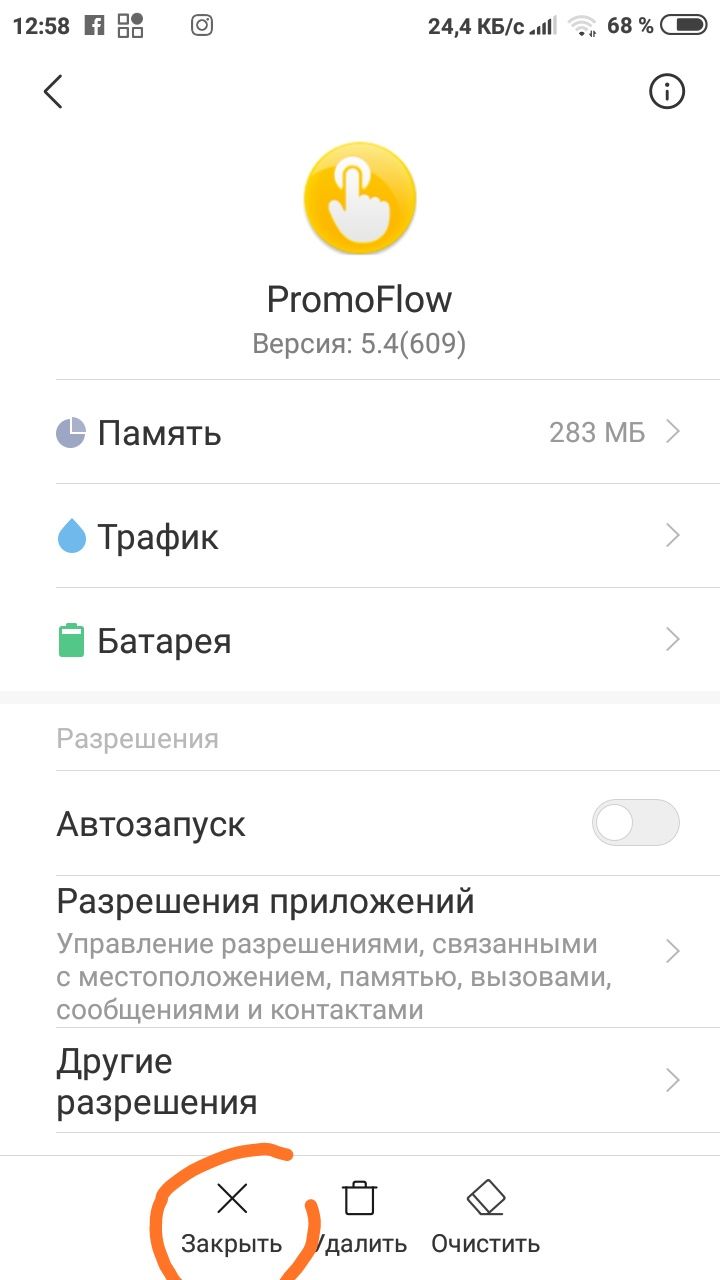The height and width of the screenshot is (1280, 720).
Task: Open the Трафик data usage row
Action: tap(368, 537)
